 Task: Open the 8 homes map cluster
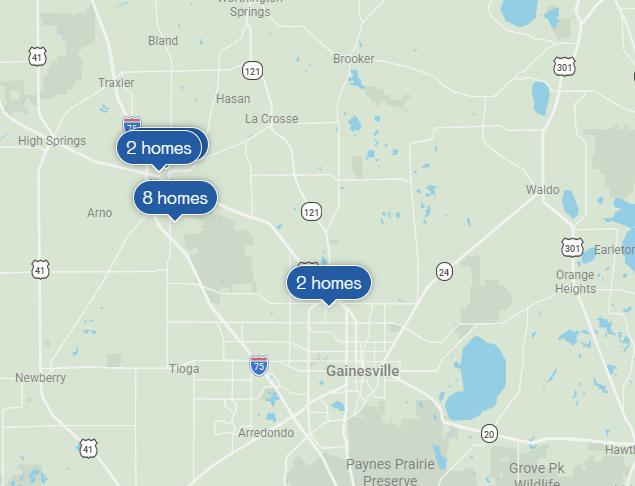[175, 198]
